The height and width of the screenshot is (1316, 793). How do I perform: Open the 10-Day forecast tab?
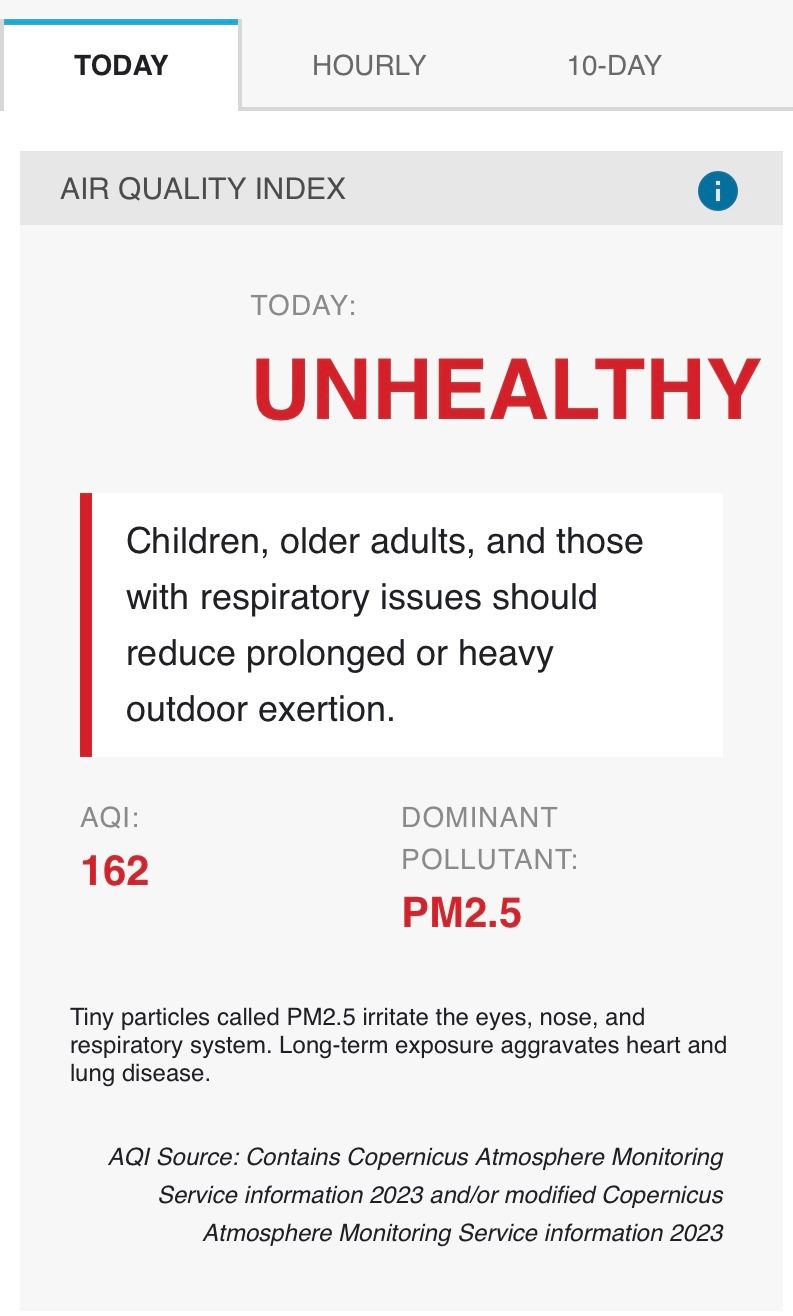[x=614, y=66]
